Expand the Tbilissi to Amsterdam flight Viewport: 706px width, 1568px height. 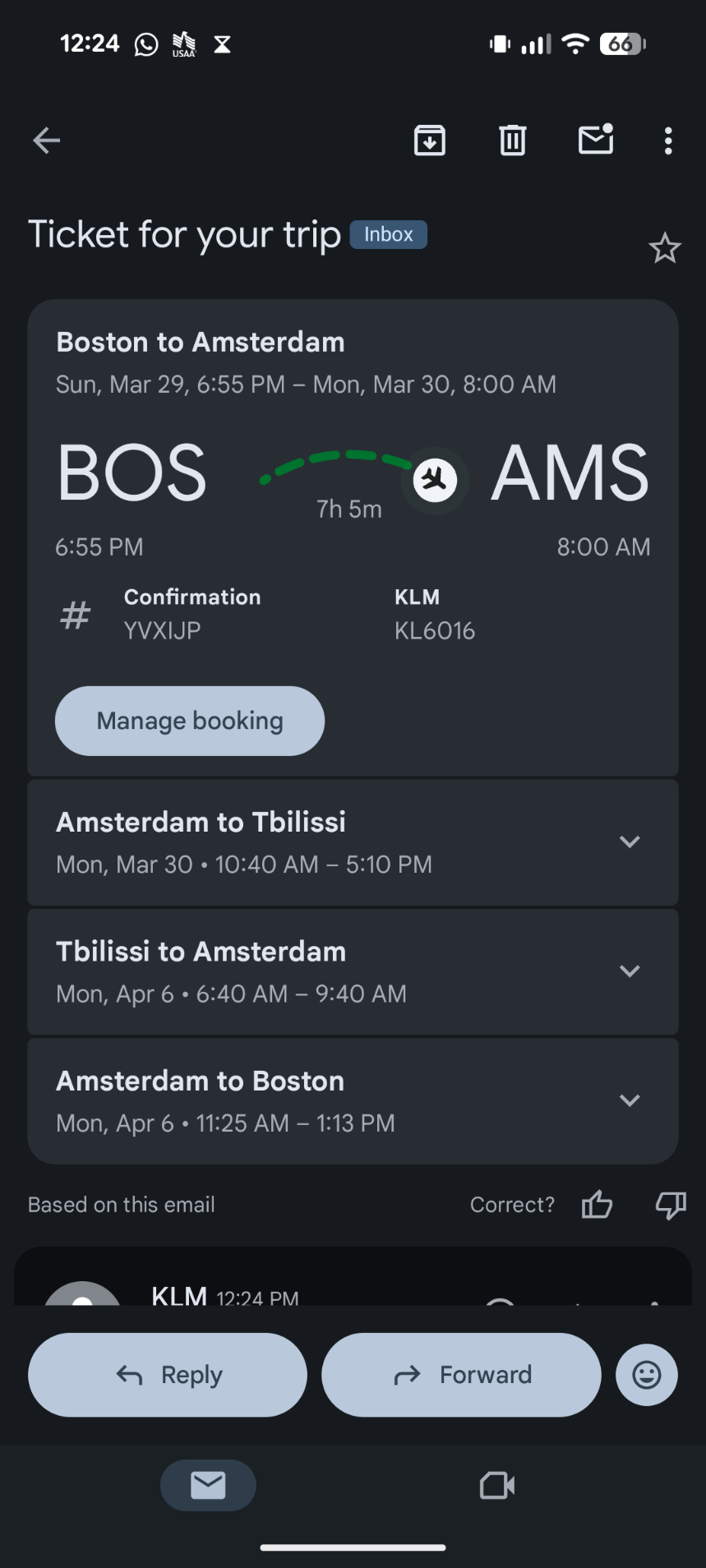click(x=630, y=971)
